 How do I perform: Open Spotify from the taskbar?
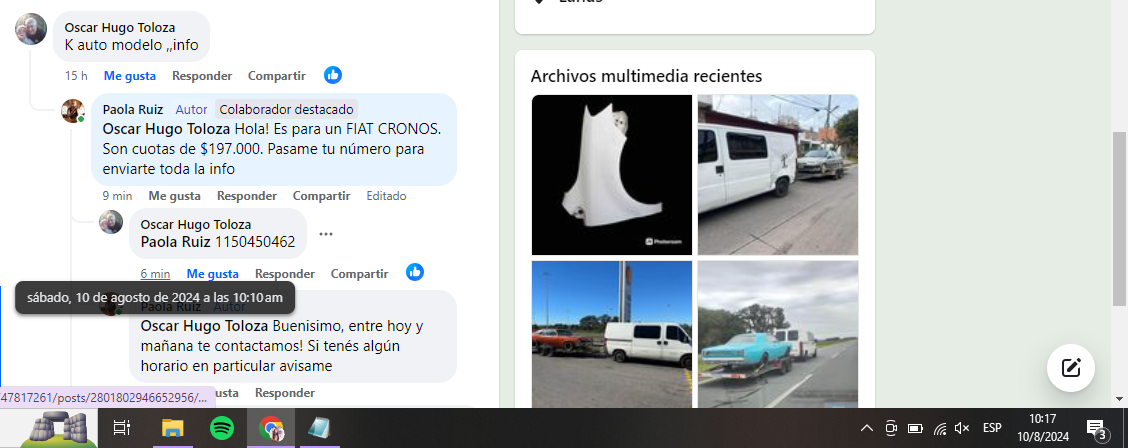[222, 428]
